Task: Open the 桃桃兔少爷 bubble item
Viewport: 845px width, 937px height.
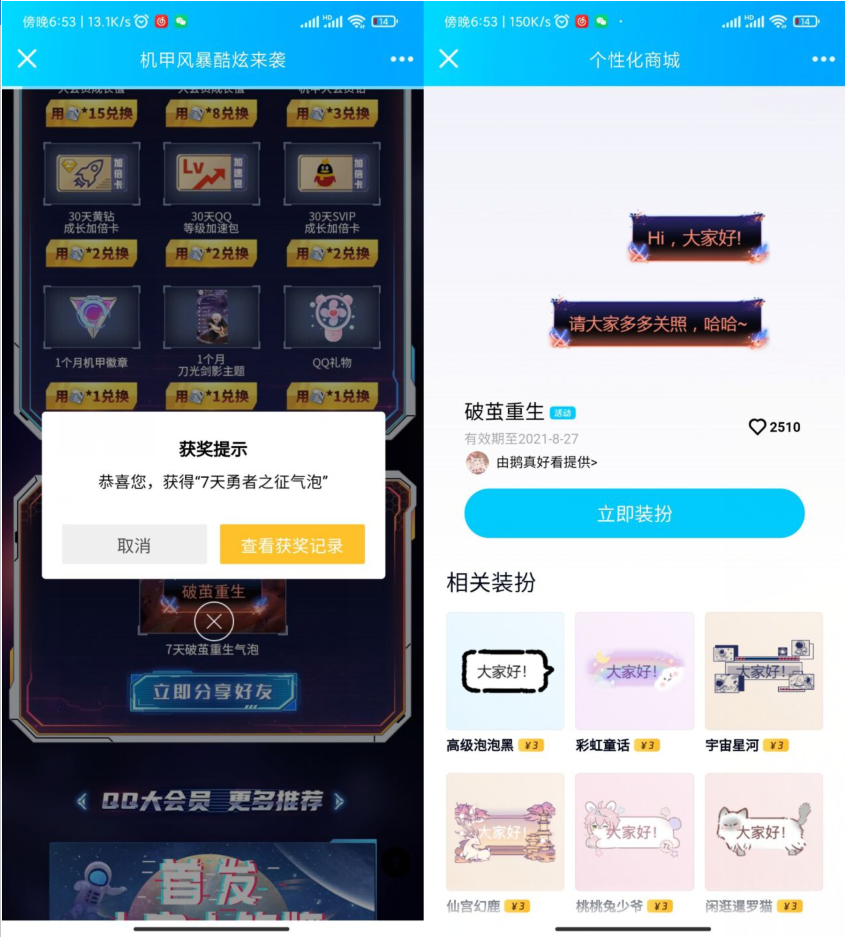Action: [634, 831]
